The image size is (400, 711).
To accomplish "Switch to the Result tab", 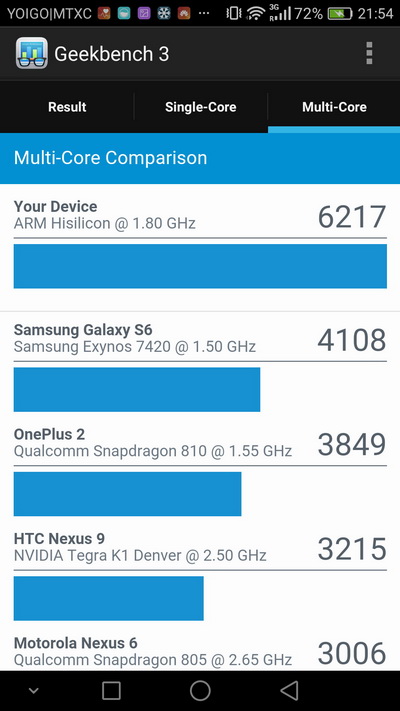I will click(x=67, y=107).
